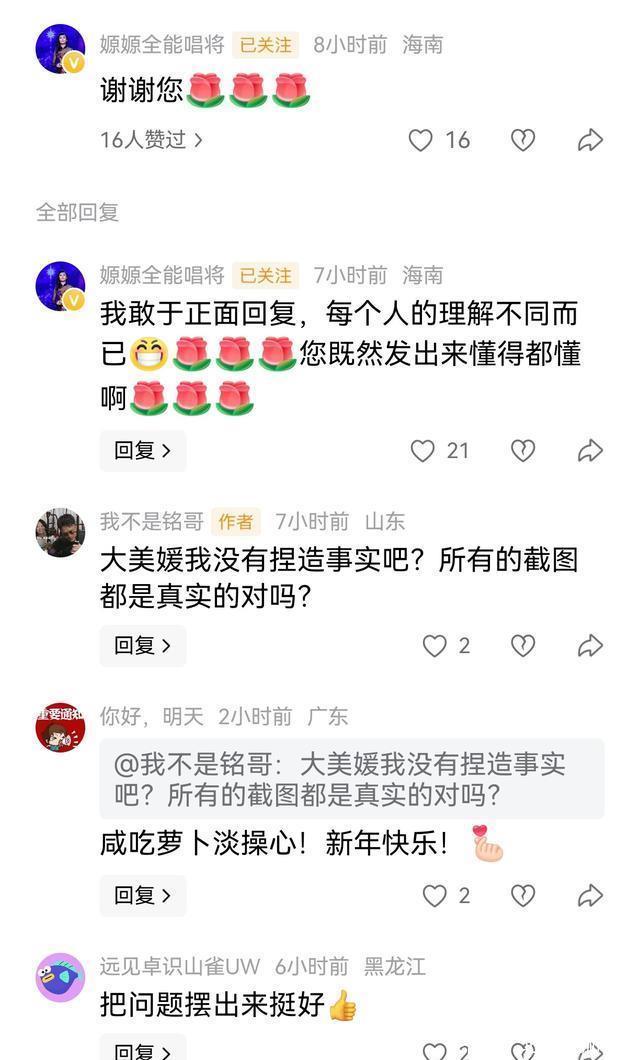Like the 我敢于正面回复 comment with 21 likes
The height and width of the screenshot is (1060, 640).
coord(423,451)
